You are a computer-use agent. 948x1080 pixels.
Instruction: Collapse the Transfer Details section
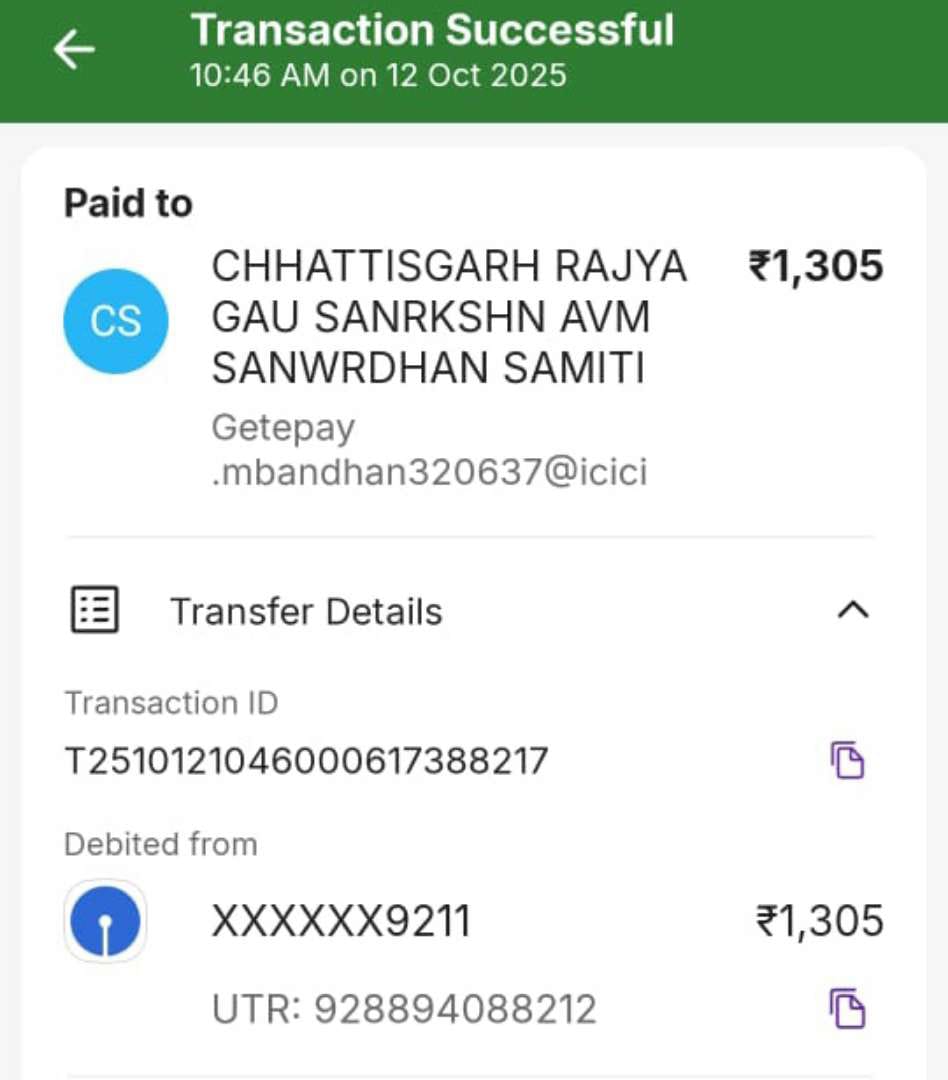pos(852,610)
